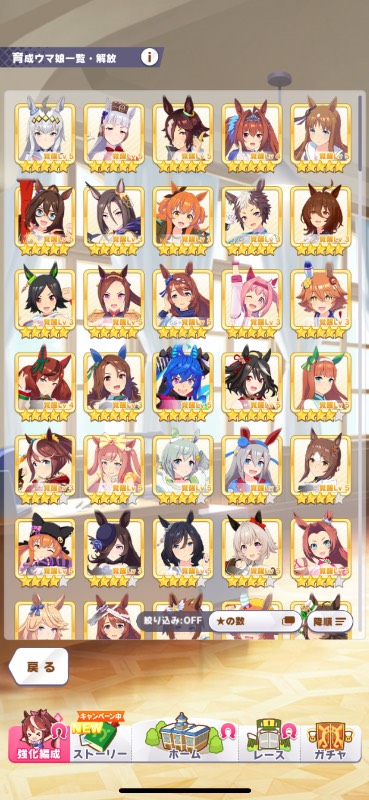Viewport: 369px width, 800px height.
Task: Open the info icon beside 育成ウマ娘一覧・解放
Action: (149, 58)
